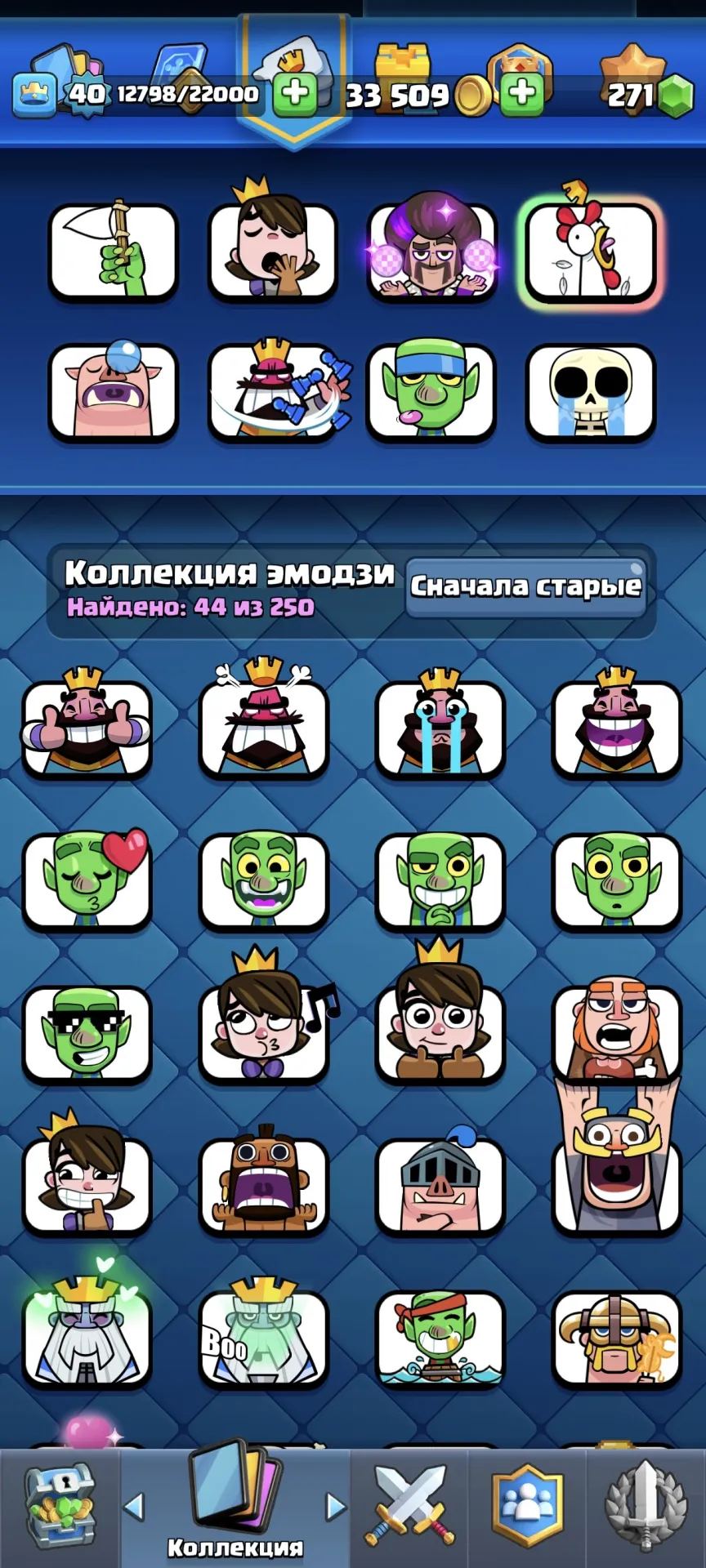
Task: Select the crying skeleton emote in deck
Action: (x=590, y=393)
